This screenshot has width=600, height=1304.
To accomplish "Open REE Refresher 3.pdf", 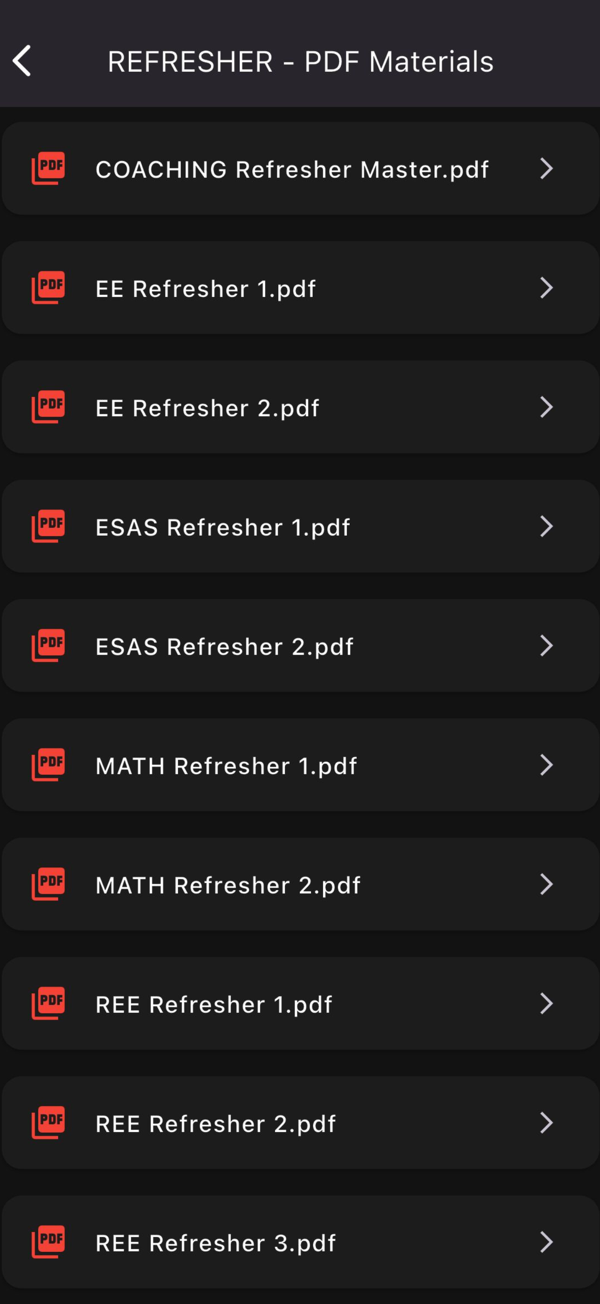I will (x=300, y=1242).
